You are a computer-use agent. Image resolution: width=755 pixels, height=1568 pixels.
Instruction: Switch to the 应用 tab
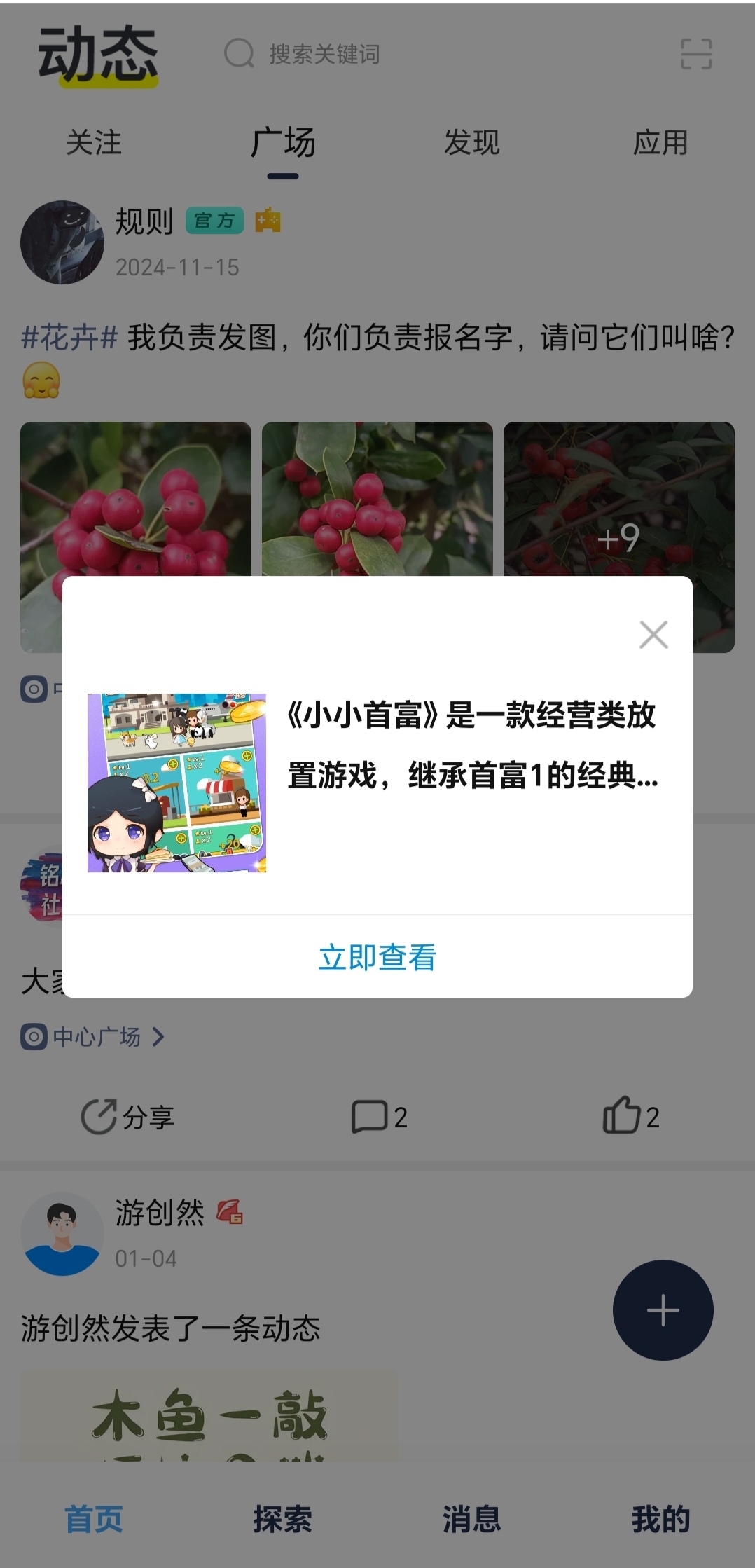coord(660,143)
